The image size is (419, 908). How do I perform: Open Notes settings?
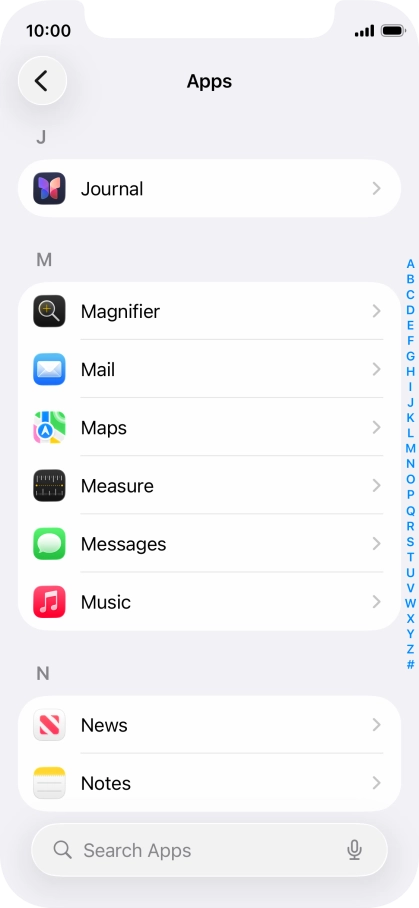(210, 783)
